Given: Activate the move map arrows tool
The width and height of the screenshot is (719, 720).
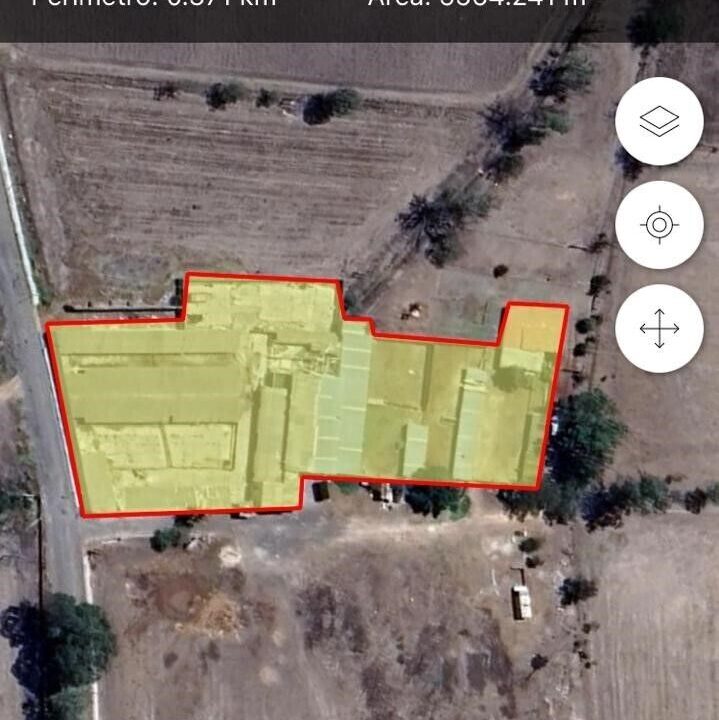Looking at the screenshot, I should [659, 329].
